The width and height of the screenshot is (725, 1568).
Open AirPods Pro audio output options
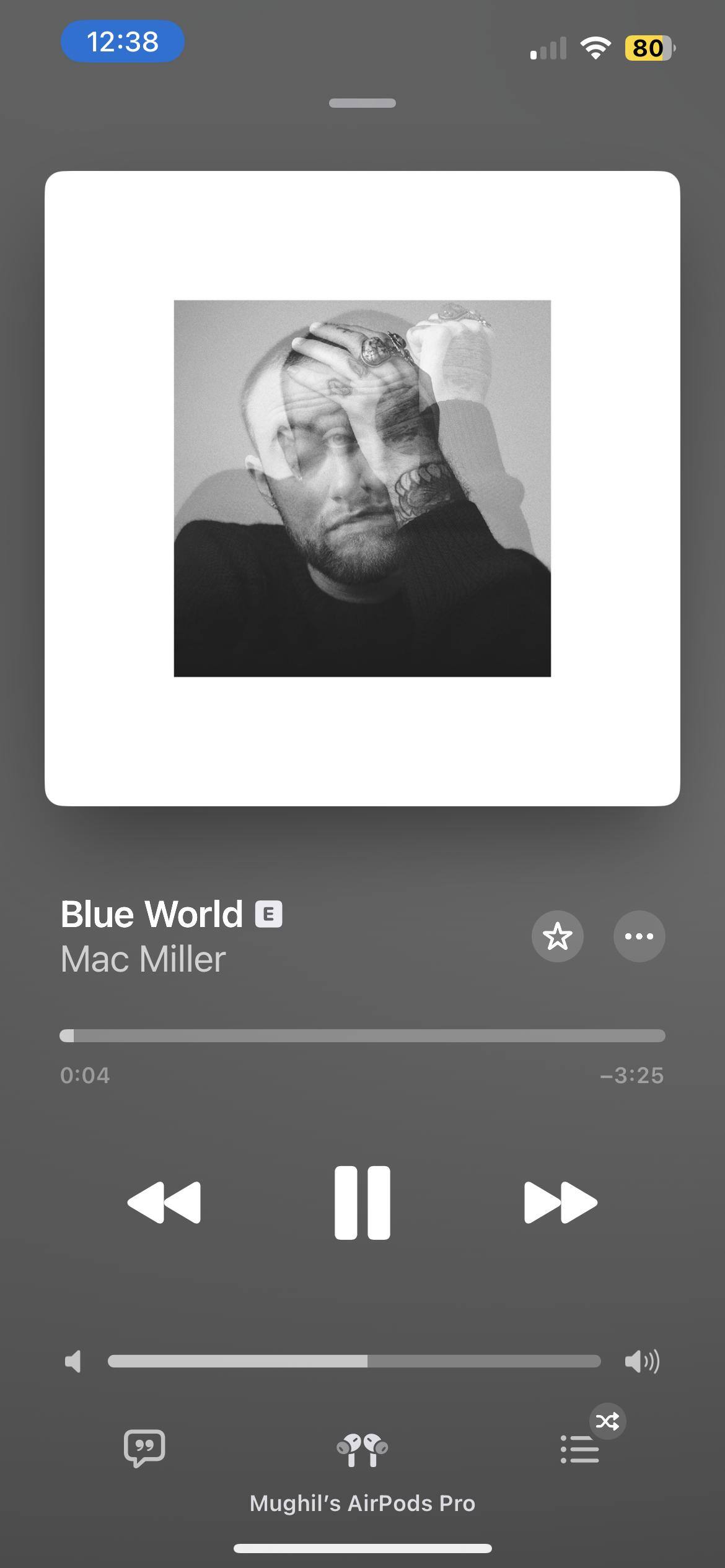362,1450
